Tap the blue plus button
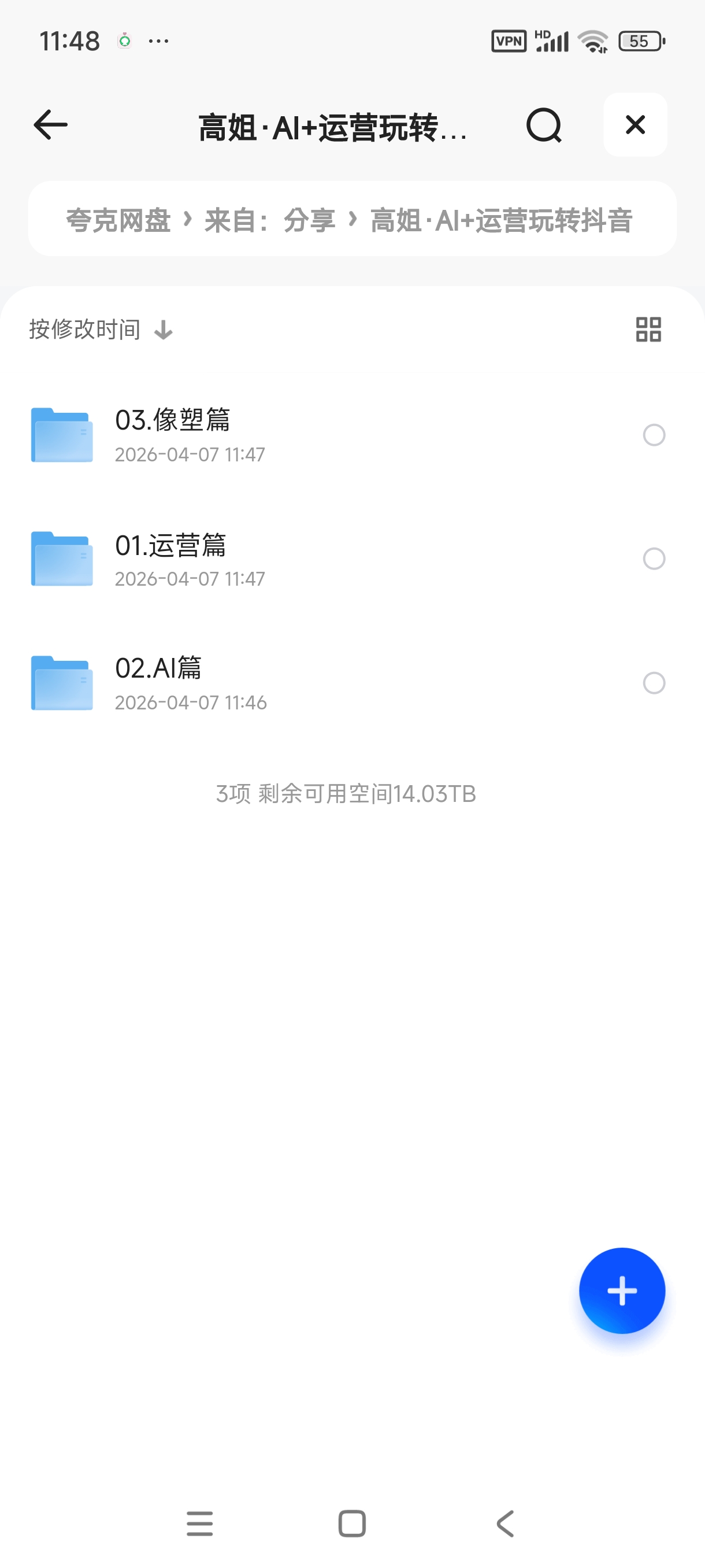The width and height of the screenshot is (705, 1568). click(622, 1290)
